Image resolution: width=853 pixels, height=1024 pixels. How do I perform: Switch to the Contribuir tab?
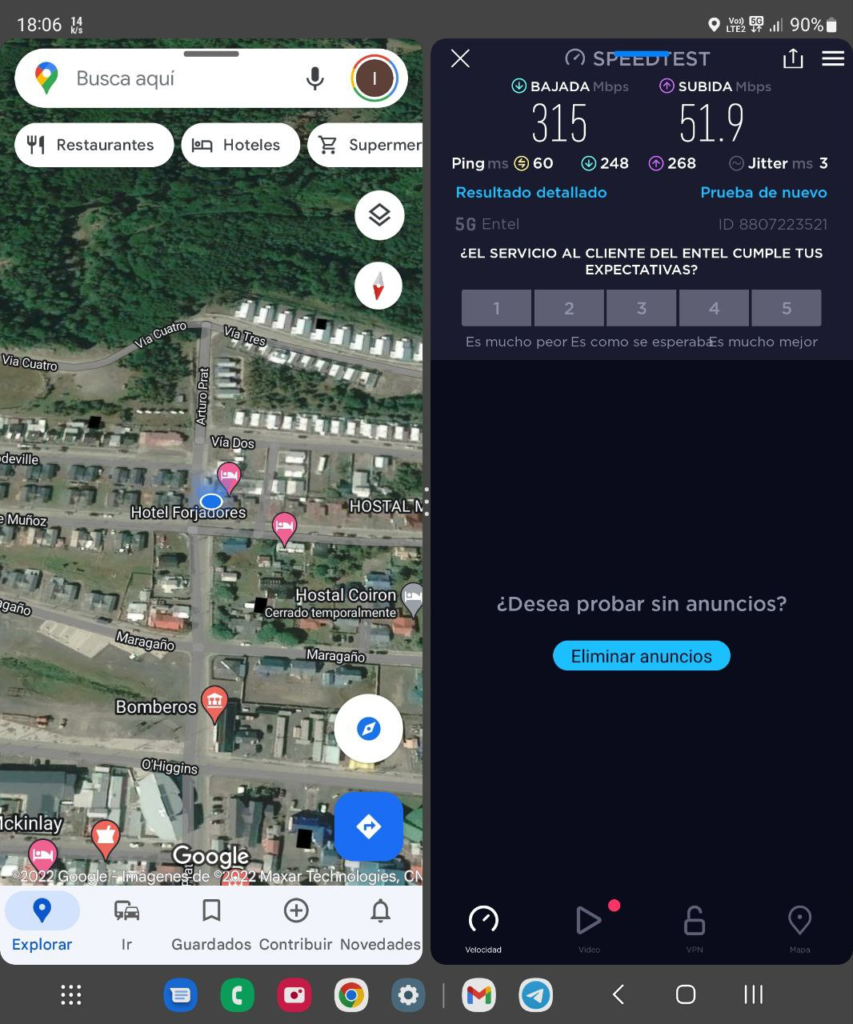tap(295, 923)
